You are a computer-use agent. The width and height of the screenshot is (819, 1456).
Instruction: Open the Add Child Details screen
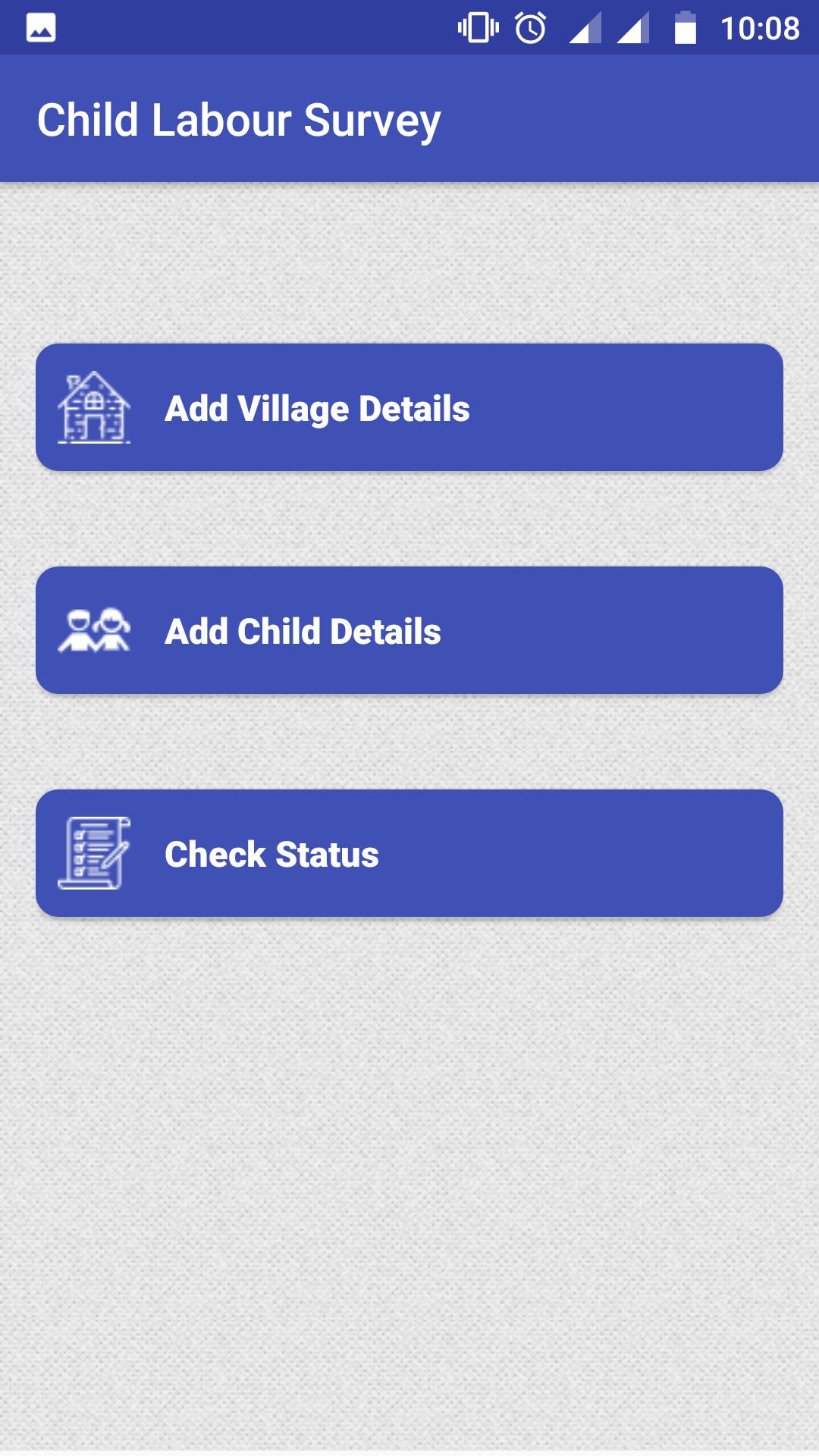pos(409,629)
